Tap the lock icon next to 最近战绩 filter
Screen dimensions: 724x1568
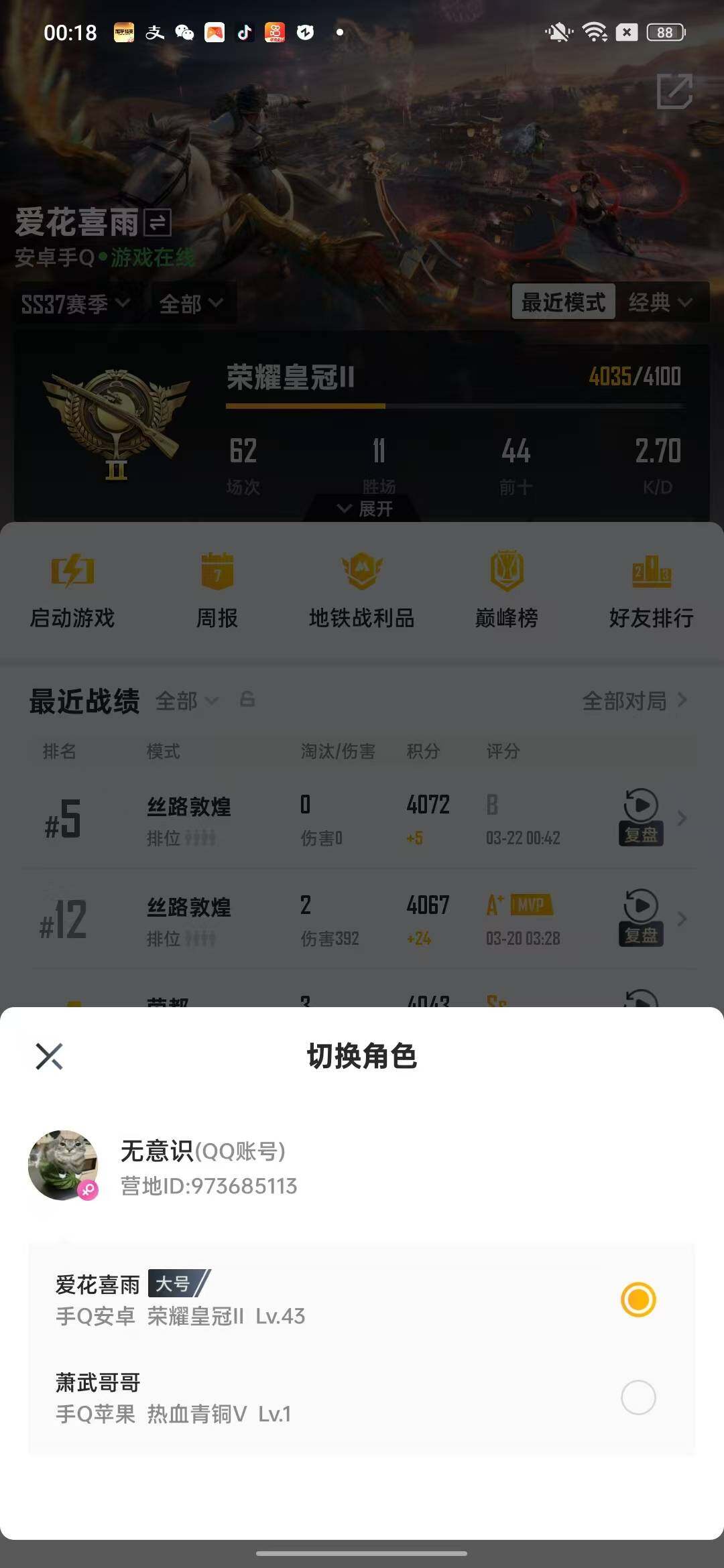point(247,702)
